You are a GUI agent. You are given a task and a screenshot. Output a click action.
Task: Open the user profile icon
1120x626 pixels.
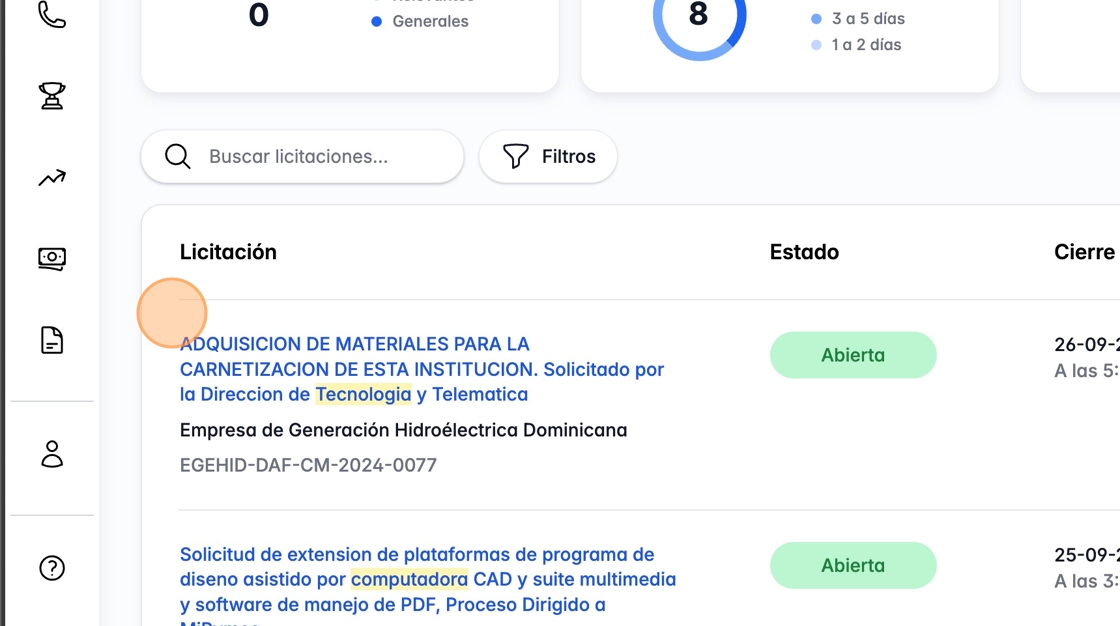(x=52, y=453)
